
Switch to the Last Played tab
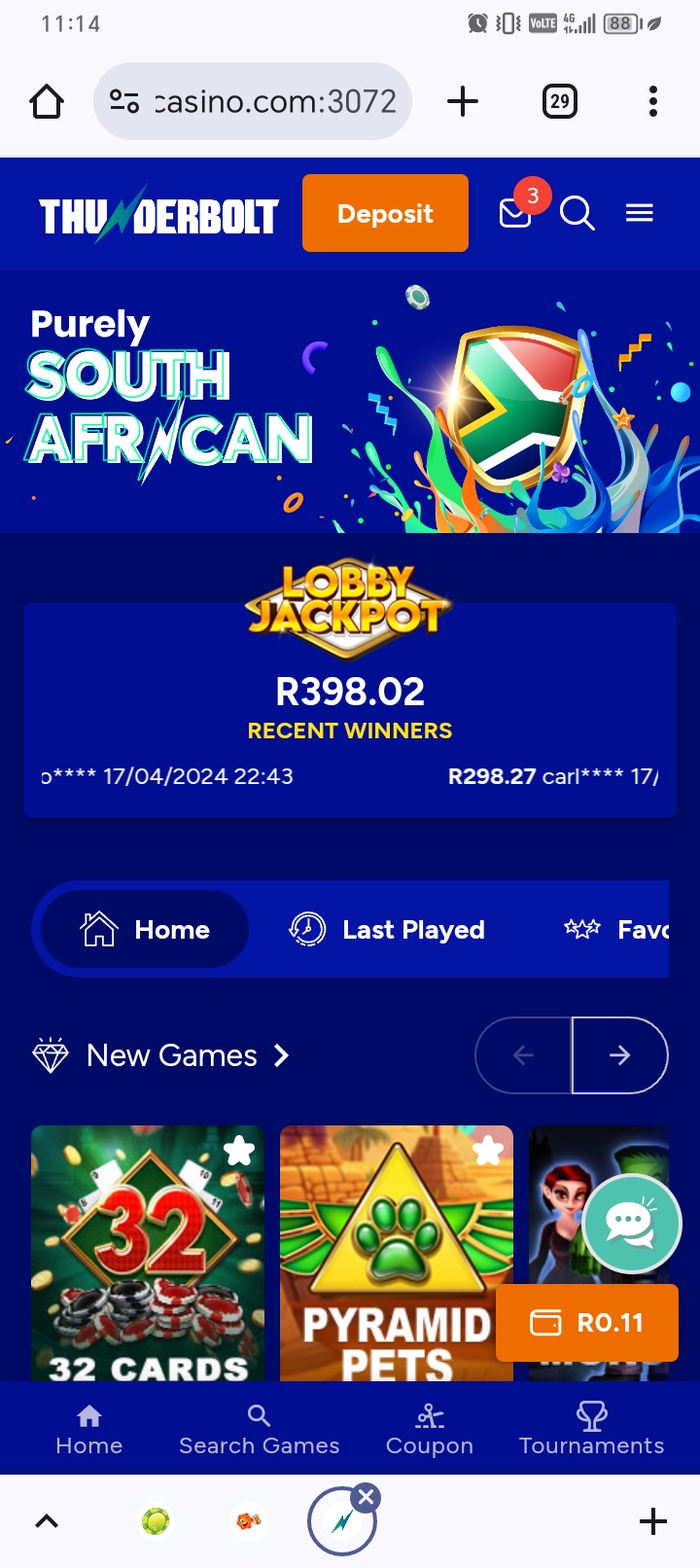pyautogui.click(x=389, y=930)
